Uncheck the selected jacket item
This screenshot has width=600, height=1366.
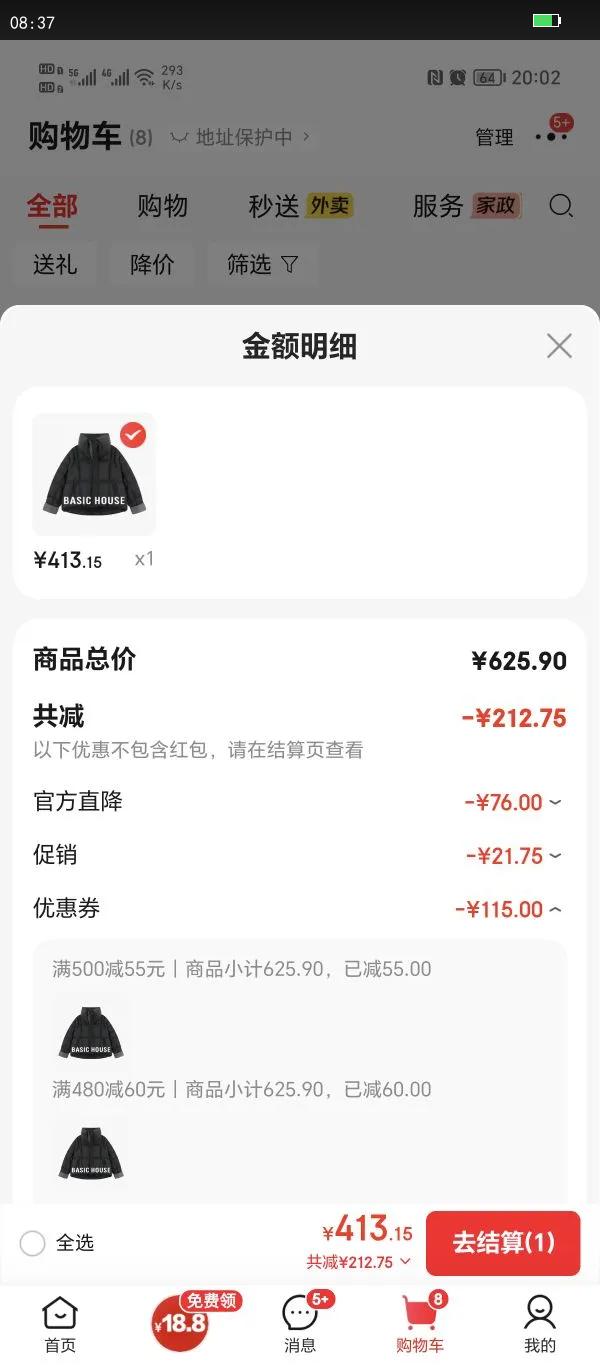tap(133, 435)
